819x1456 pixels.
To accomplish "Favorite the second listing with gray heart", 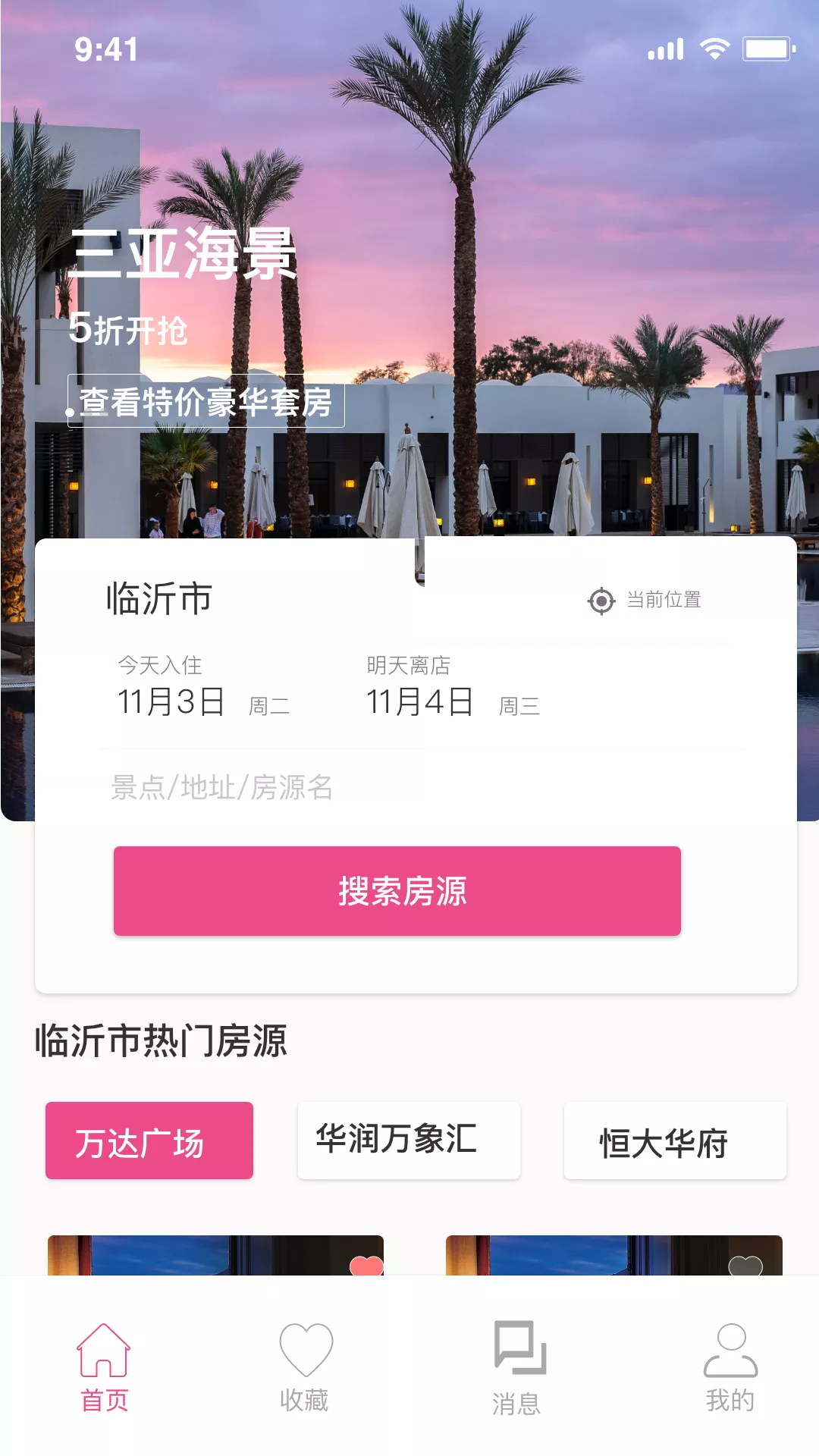I will click(x=745, y=1265).
